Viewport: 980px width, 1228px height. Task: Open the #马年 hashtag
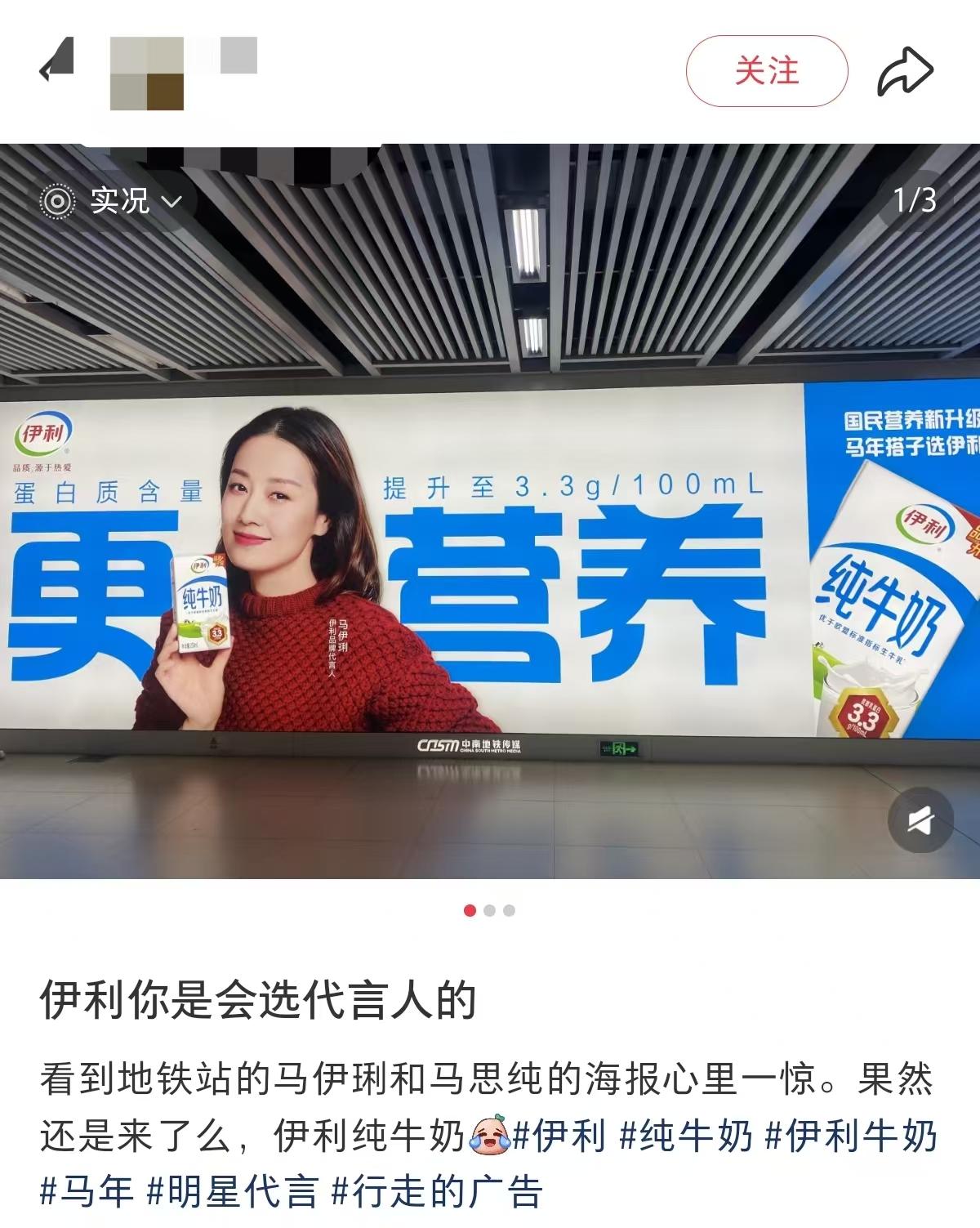(87, 1192)
